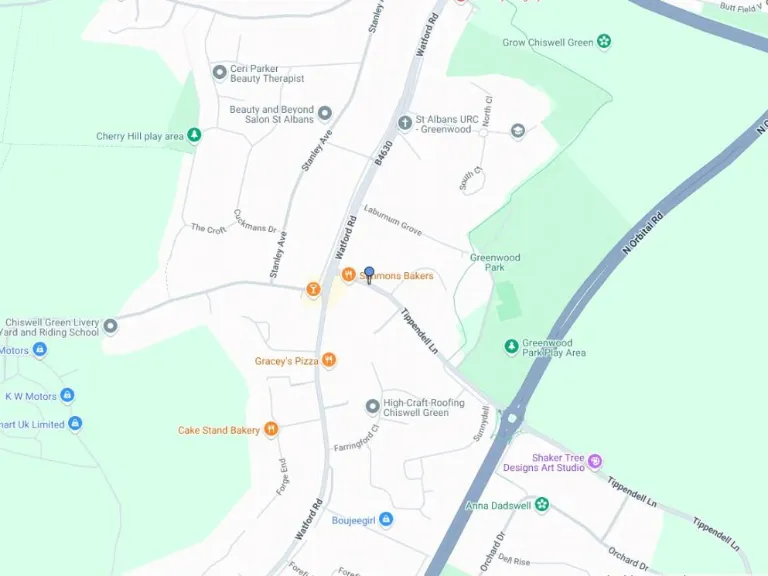Open Chiswell Green Livery Yard marker
This screenshot has height=576, width=768.
110,326
